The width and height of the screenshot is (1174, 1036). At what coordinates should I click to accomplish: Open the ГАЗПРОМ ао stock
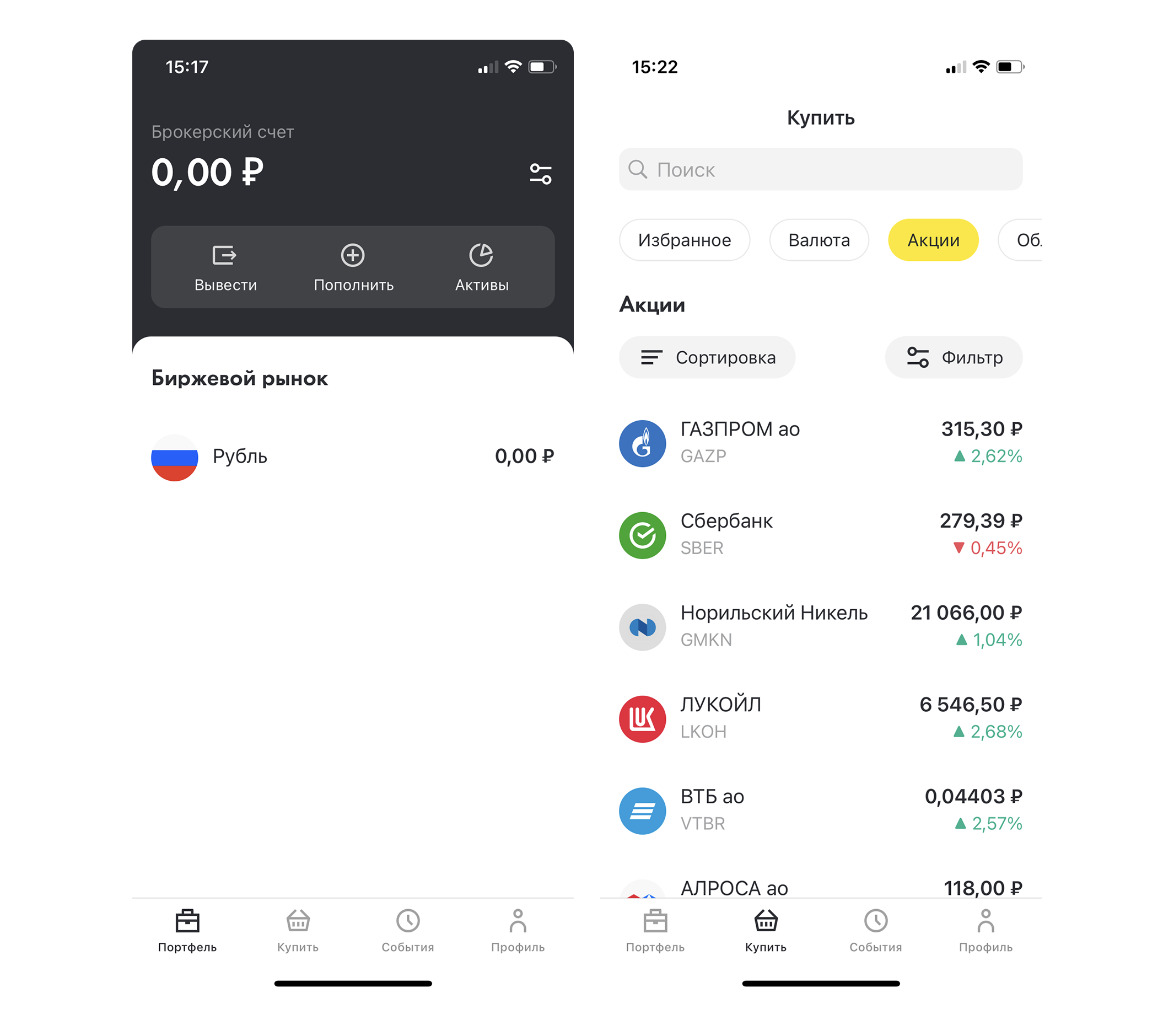(820, 442)
